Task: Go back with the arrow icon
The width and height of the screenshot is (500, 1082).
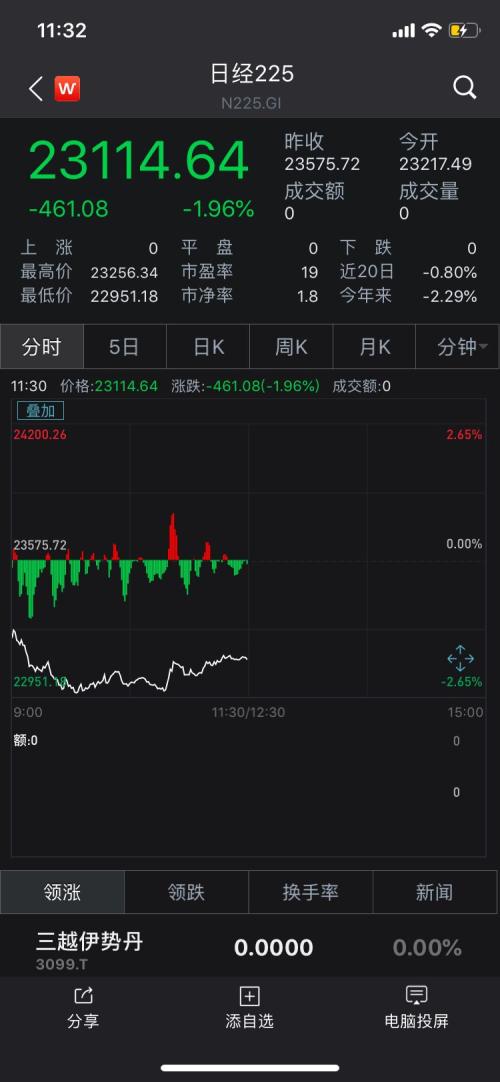Action: [36, 88]
